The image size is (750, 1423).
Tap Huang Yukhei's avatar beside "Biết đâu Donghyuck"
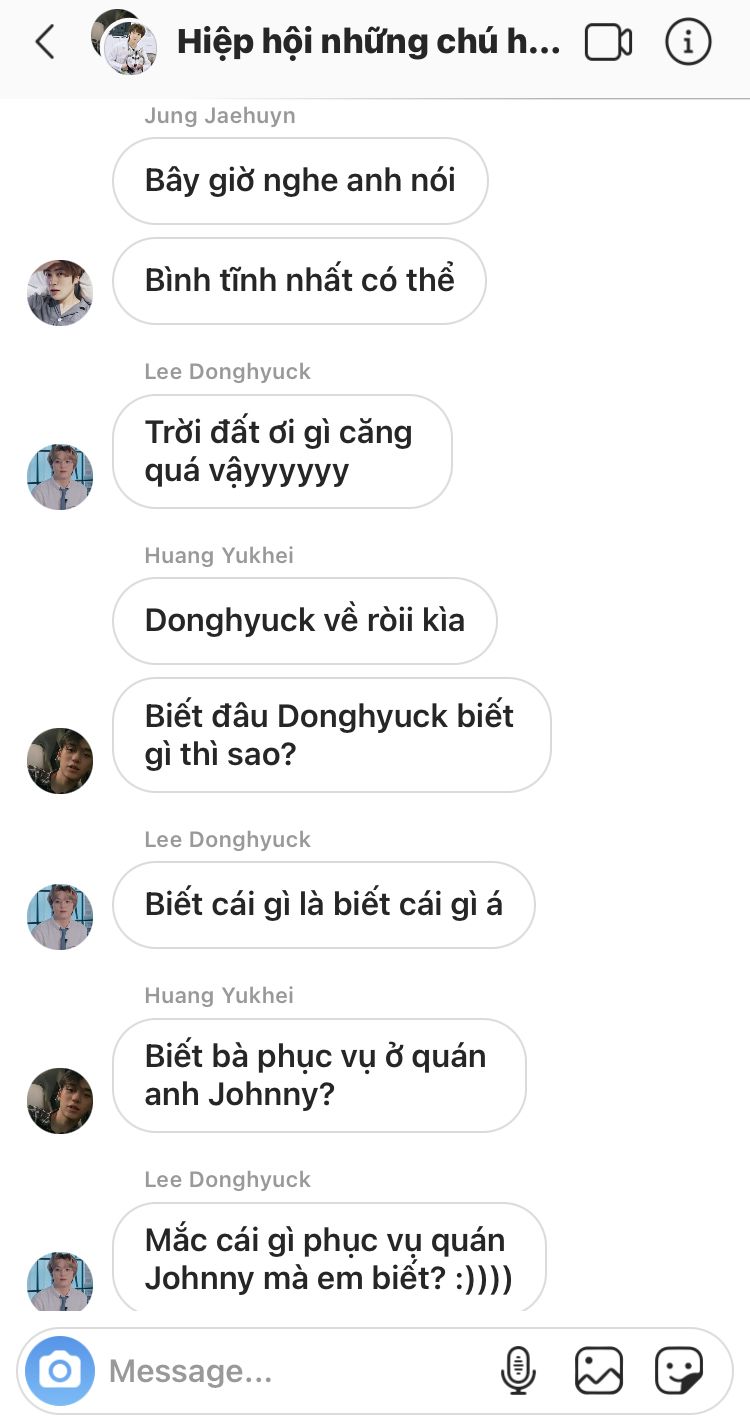(x=60, y=761)
